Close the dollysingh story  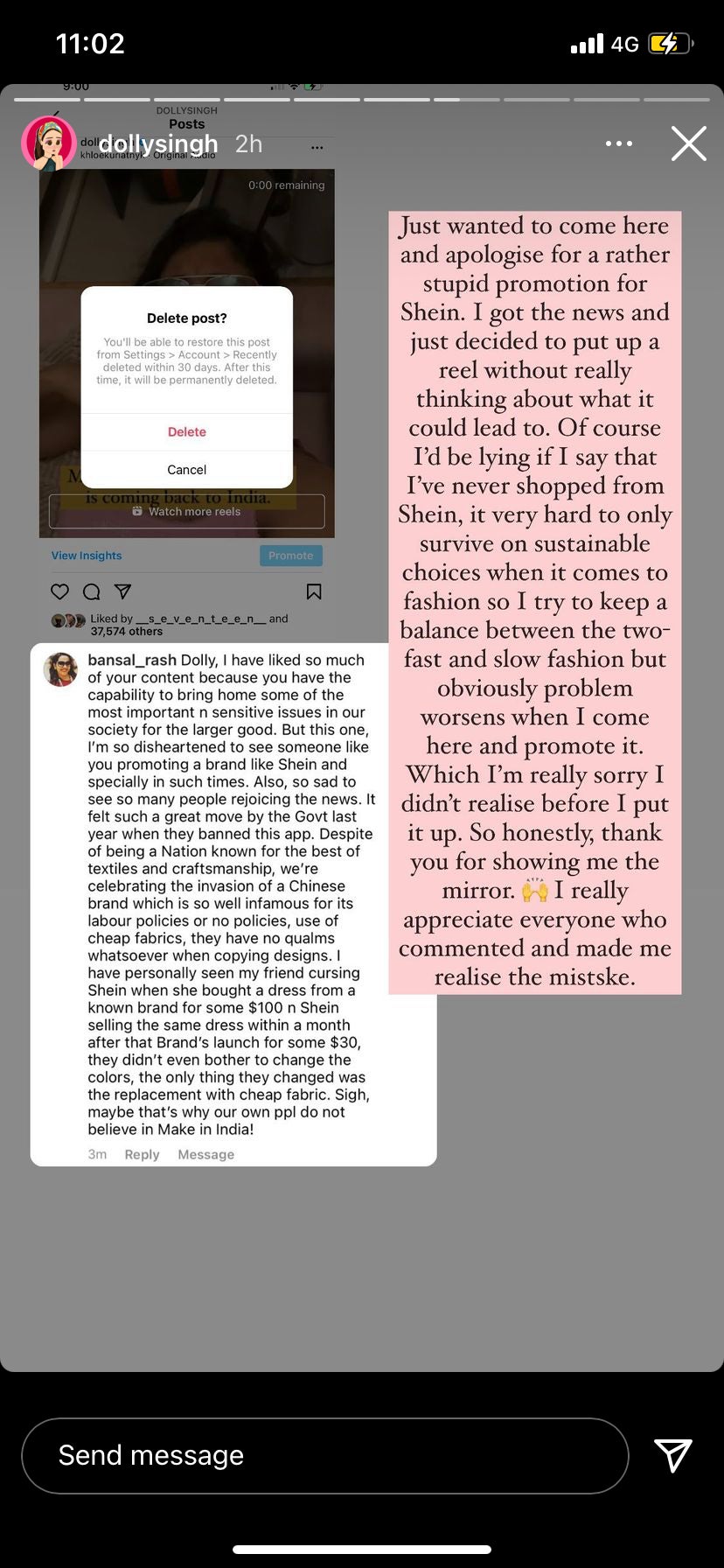click(688, 143)
